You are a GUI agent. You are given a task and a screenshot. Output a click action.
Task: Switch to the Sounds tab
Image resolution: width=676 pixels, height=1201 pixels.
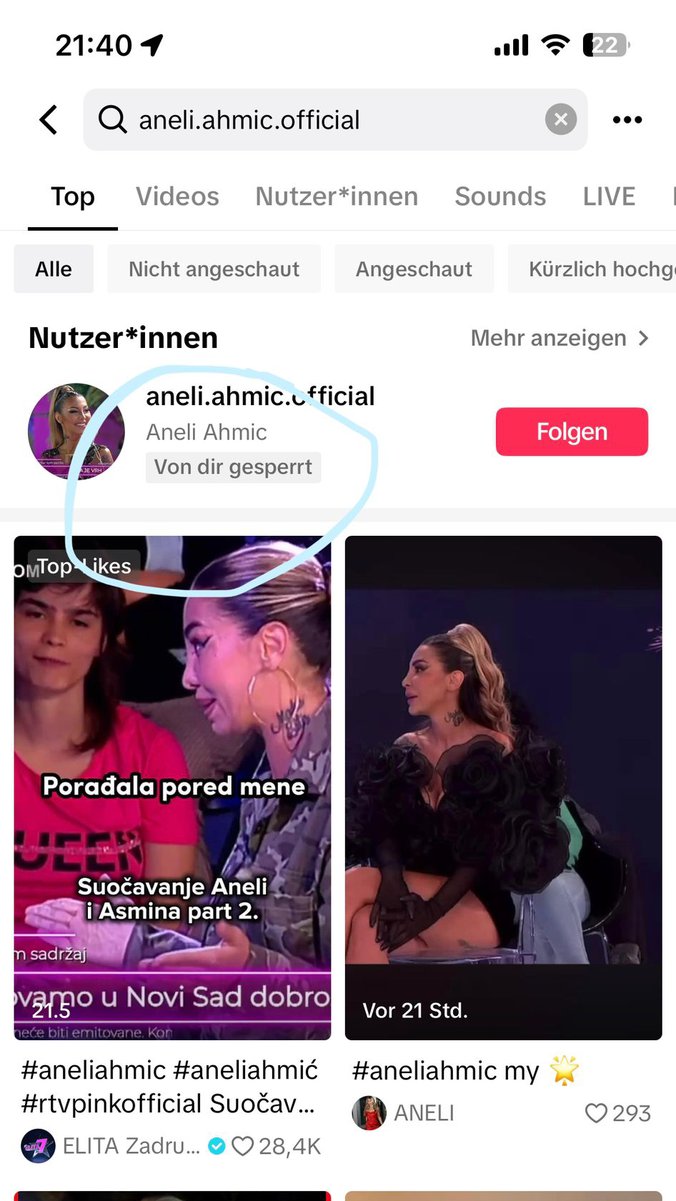coord(500,196)
